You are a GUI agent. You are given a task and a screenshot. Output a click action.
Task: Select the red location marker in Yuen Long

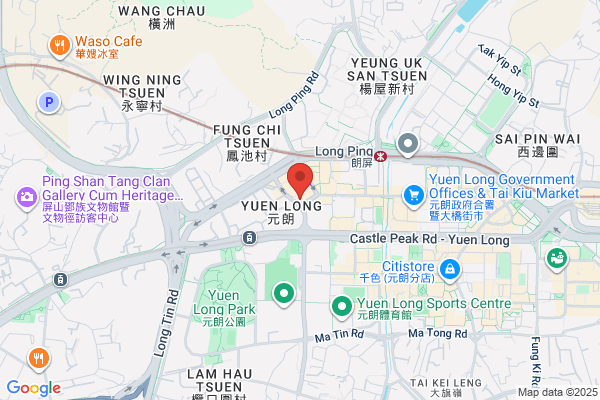coord(300,180)
